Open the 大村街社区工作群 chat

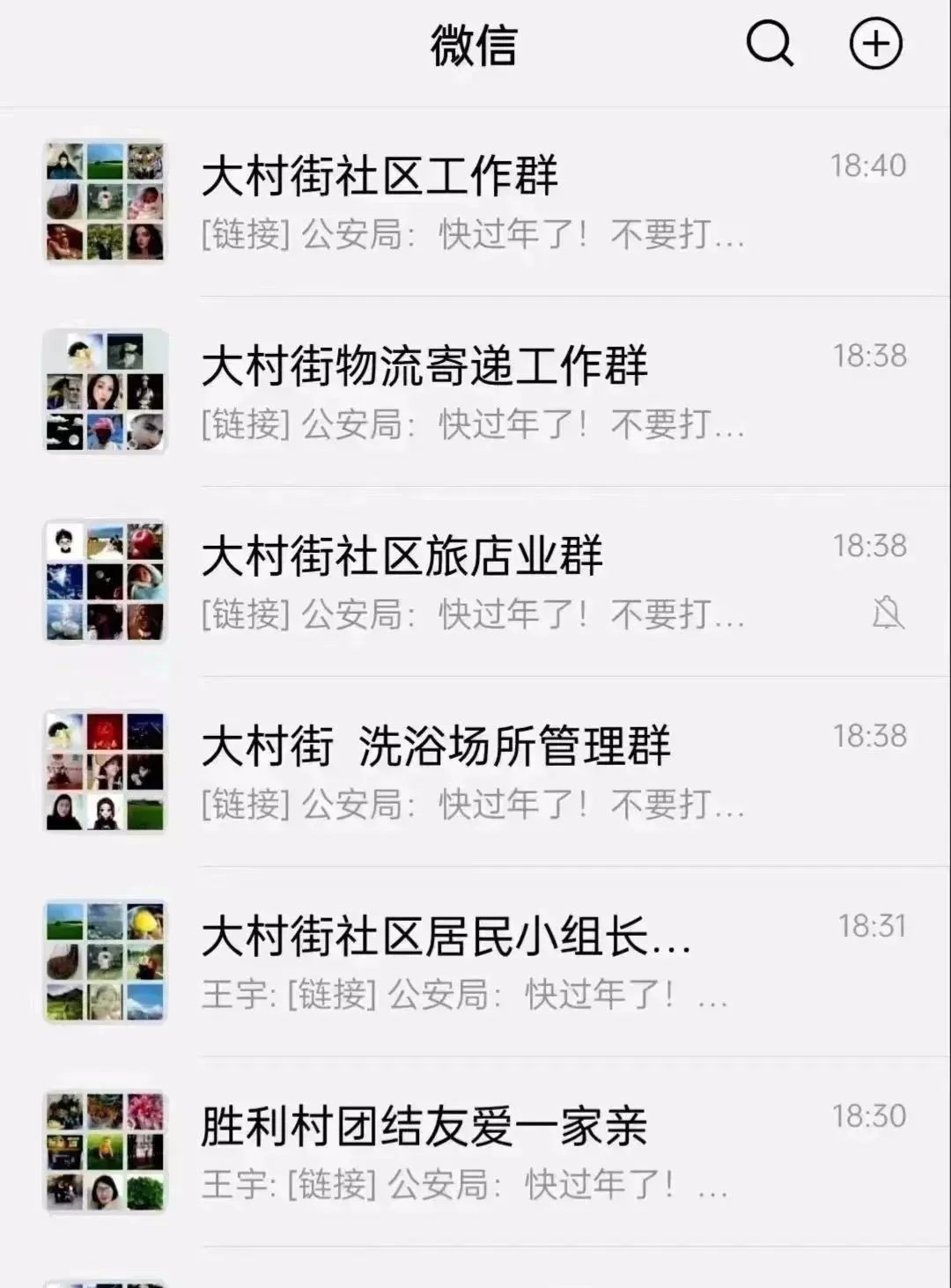475,202
